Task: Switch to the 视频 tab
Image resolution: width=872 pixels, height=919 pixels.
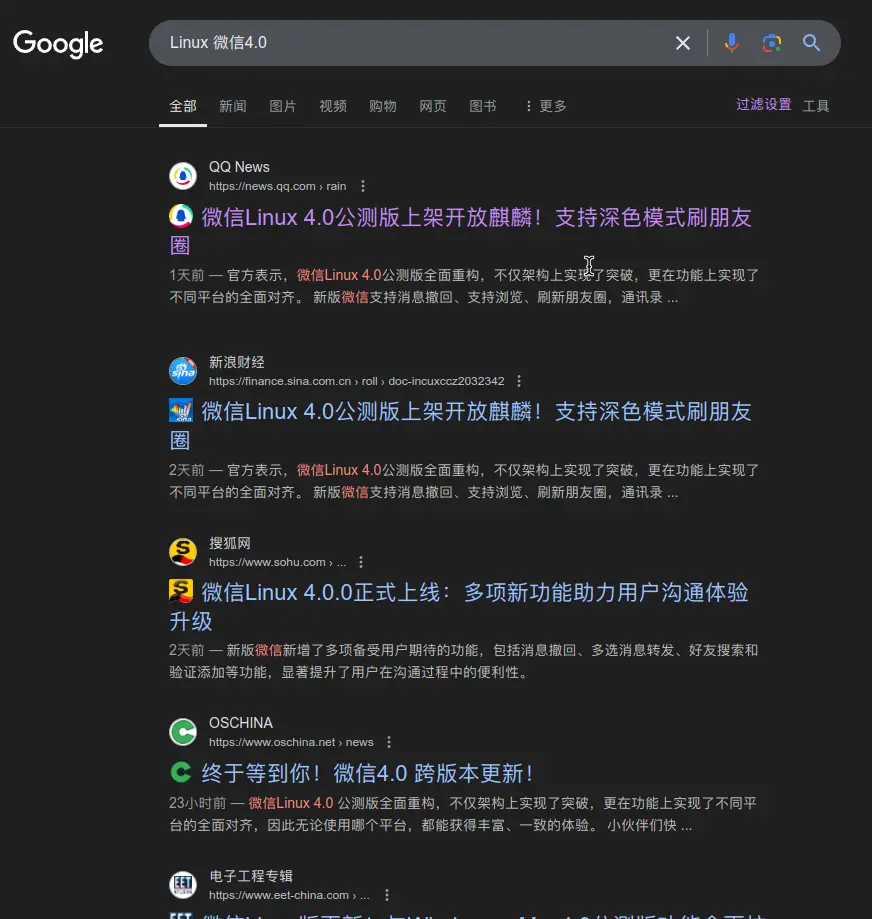Action: [333, 106]
